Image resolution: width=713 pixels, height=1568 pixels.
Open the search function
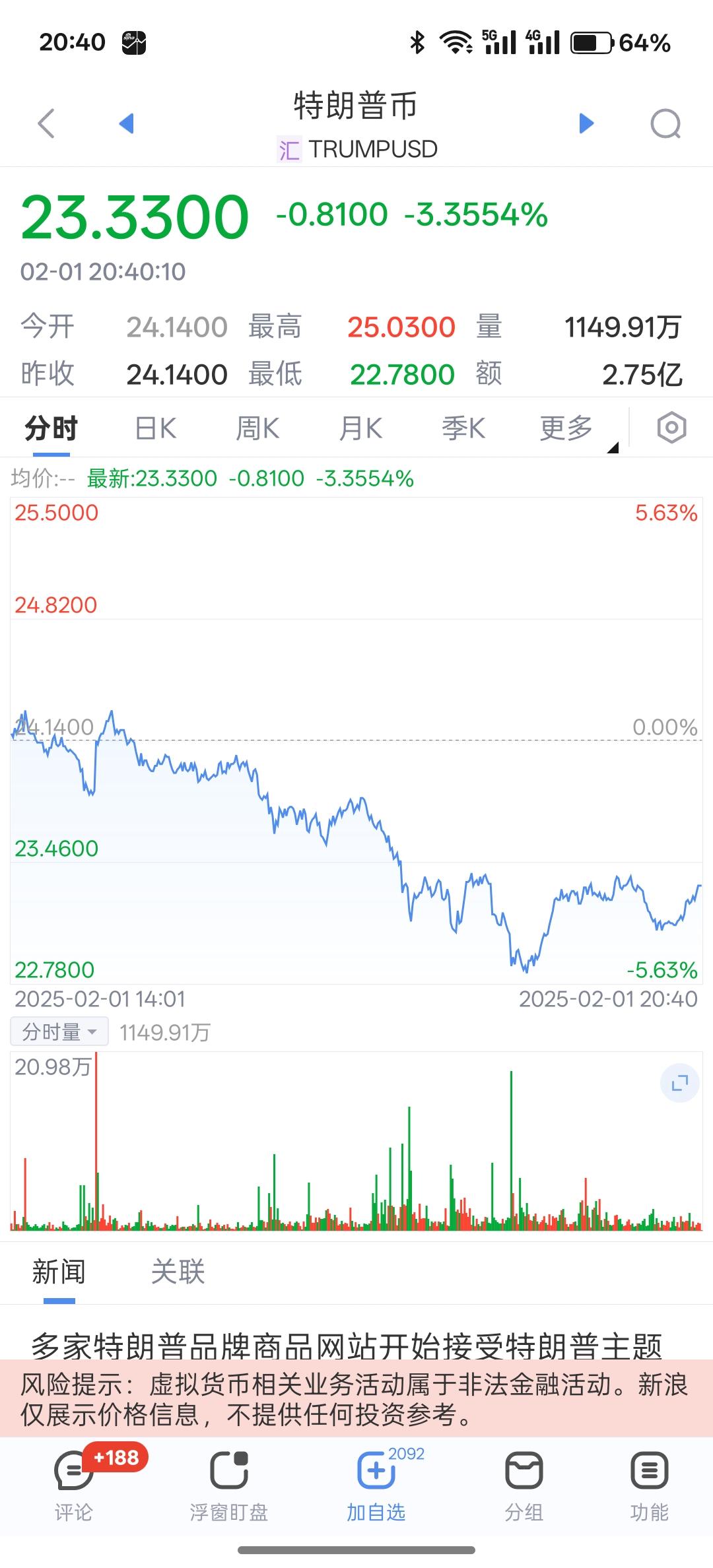[x=666, y=124]
